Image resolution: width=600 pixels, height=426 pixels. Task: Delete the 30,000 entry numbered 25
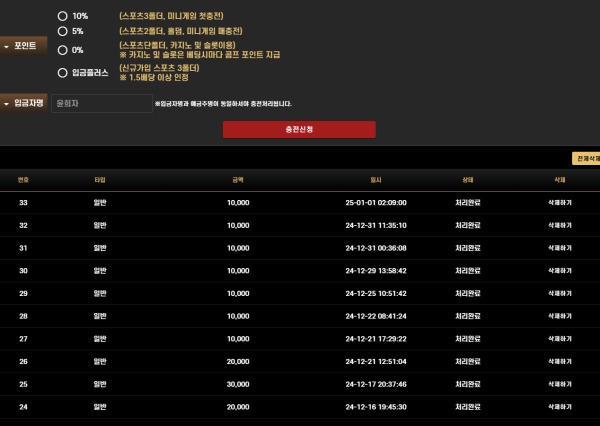pos(558,384)
